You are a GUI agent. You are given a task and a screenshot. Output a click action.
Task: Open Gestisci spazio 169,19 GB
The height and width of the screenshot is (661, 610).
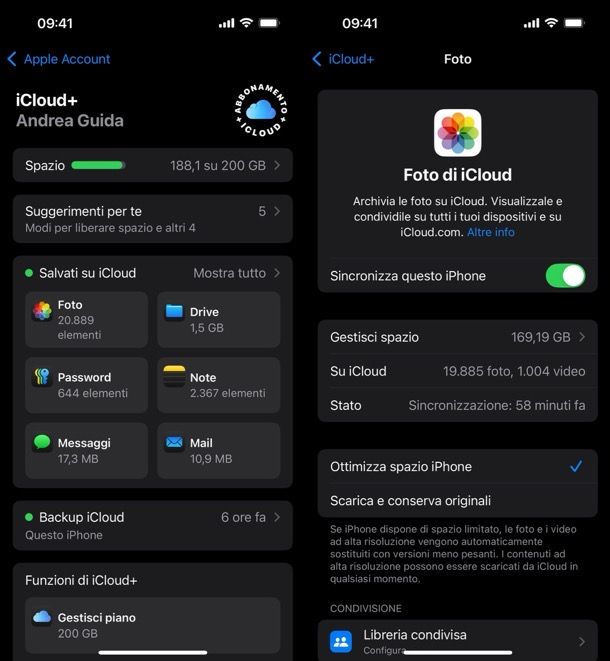[457, 337]
